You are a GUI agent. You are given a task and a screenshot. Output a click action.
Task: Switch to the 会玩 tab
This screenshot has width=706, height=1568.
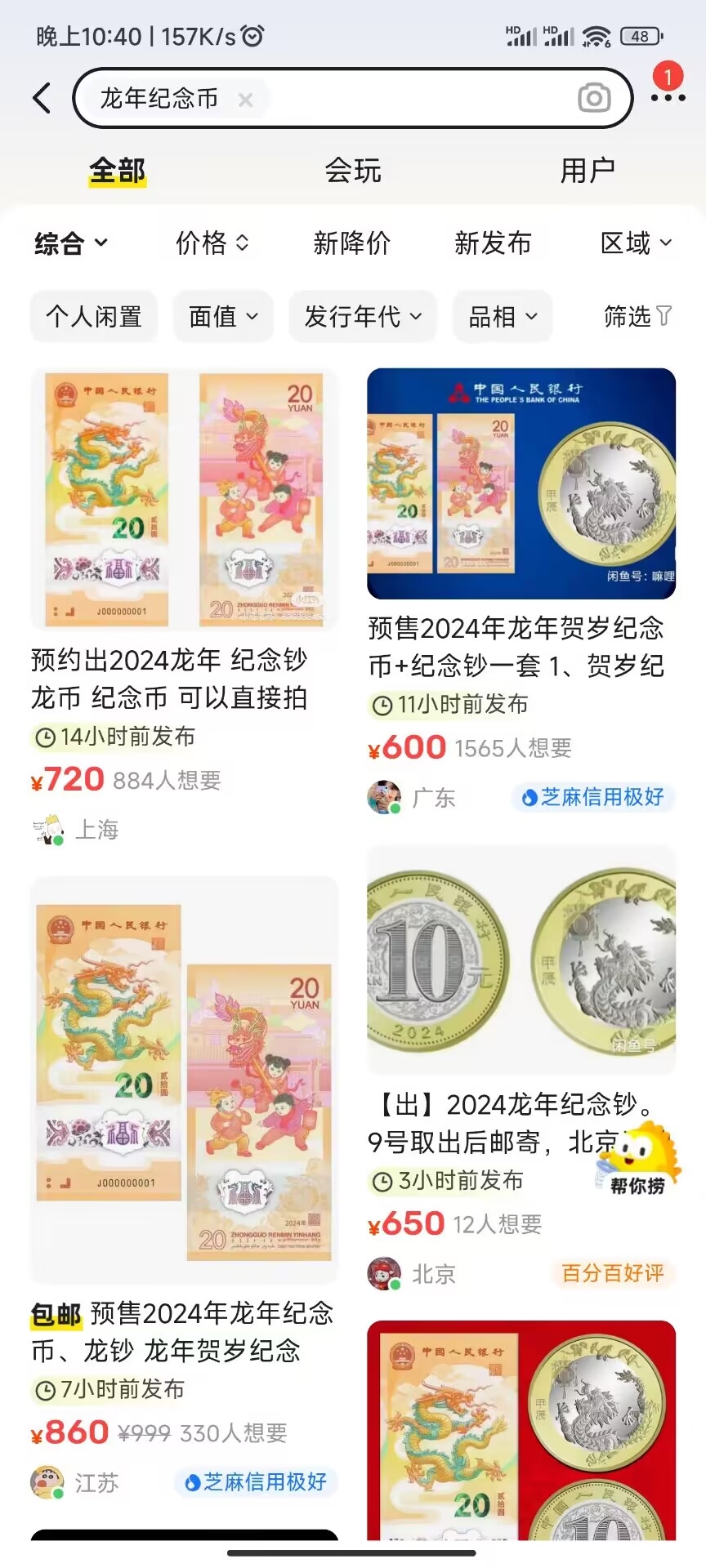tap(353, 171)
